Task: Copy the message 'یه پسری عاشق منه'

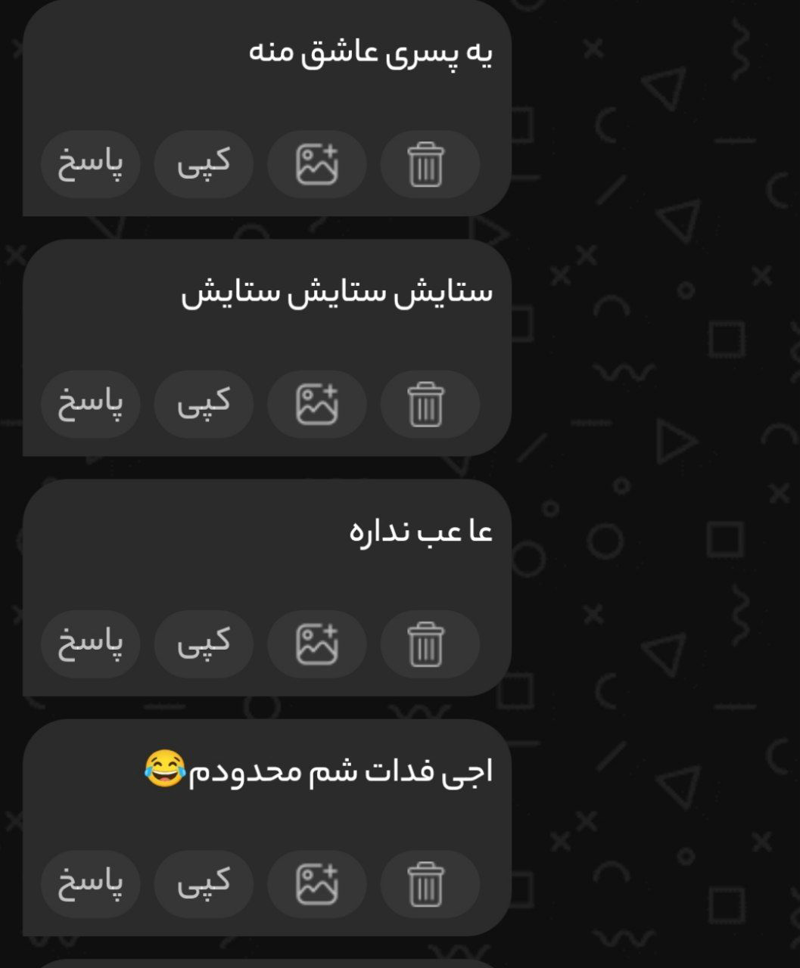Action: pyautogui.click(x=203, y=164)
